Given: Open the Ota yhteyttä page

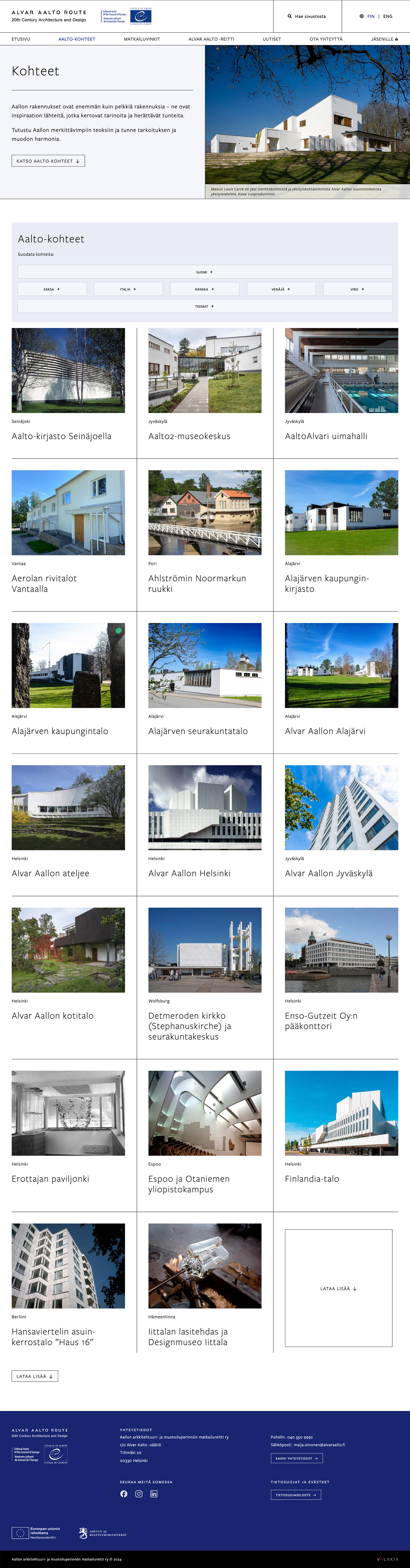Looking at the screenshot, I should 325,39.
